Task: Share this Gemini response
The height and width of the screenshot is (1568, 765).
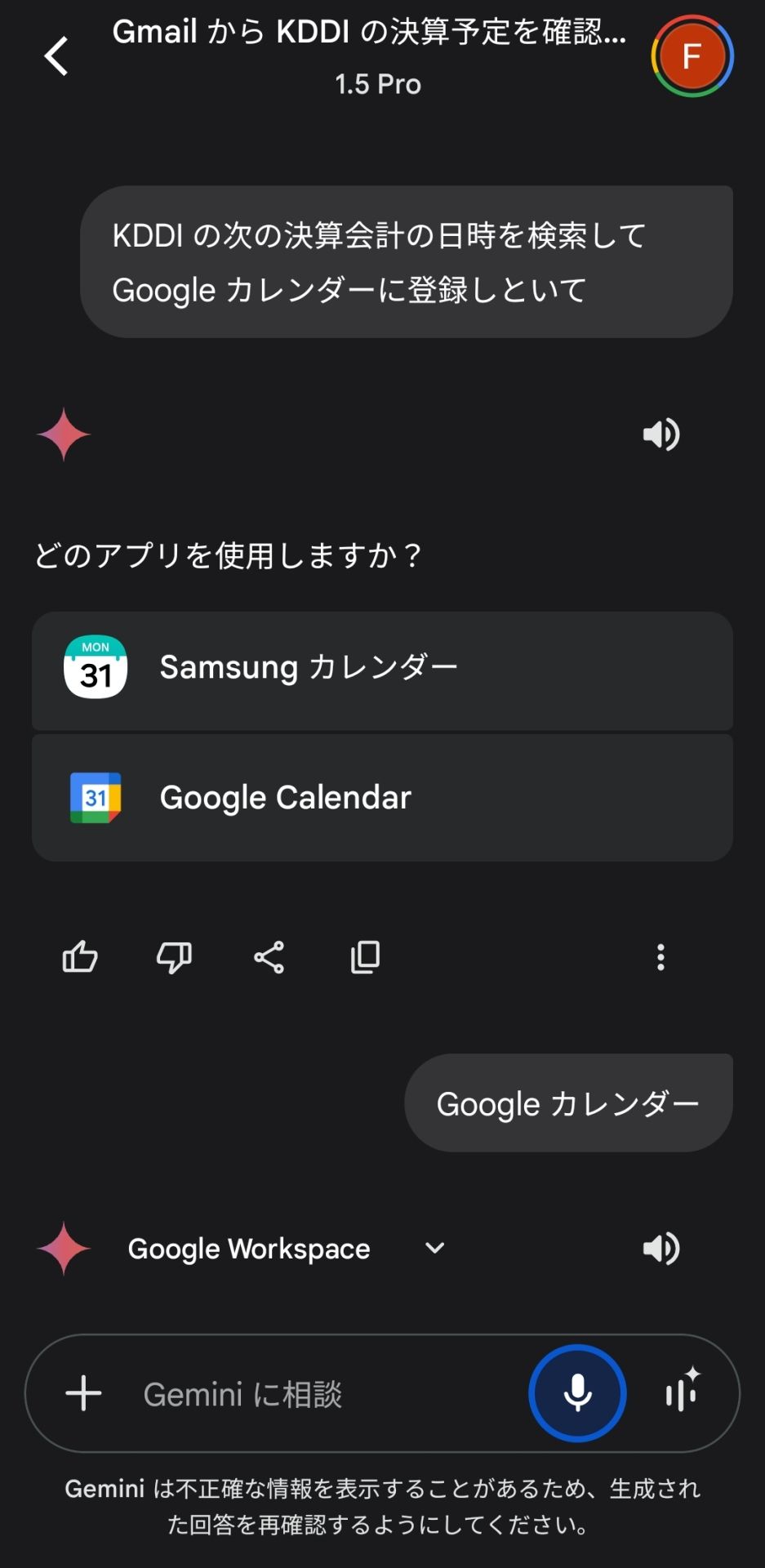Action: click(269, 957)
